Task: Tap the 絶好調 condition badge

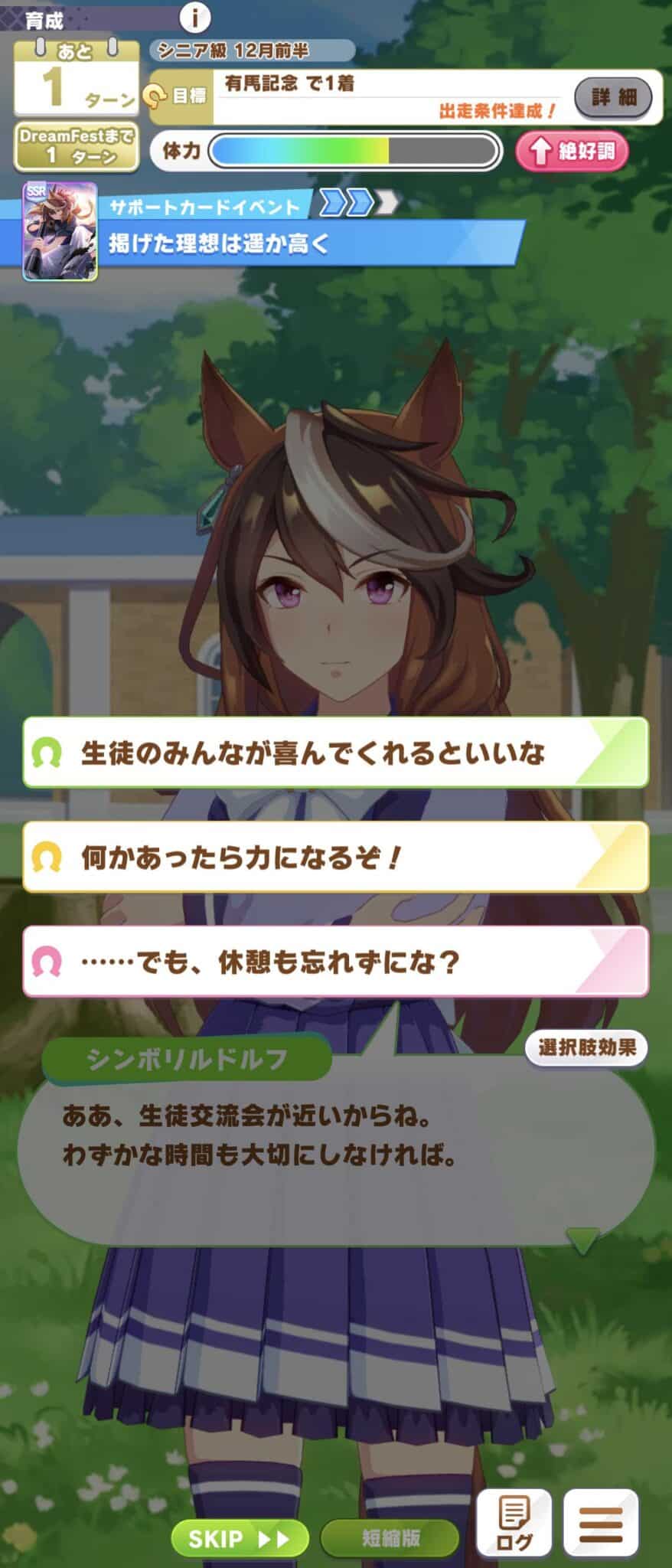Action: (572, 151)
